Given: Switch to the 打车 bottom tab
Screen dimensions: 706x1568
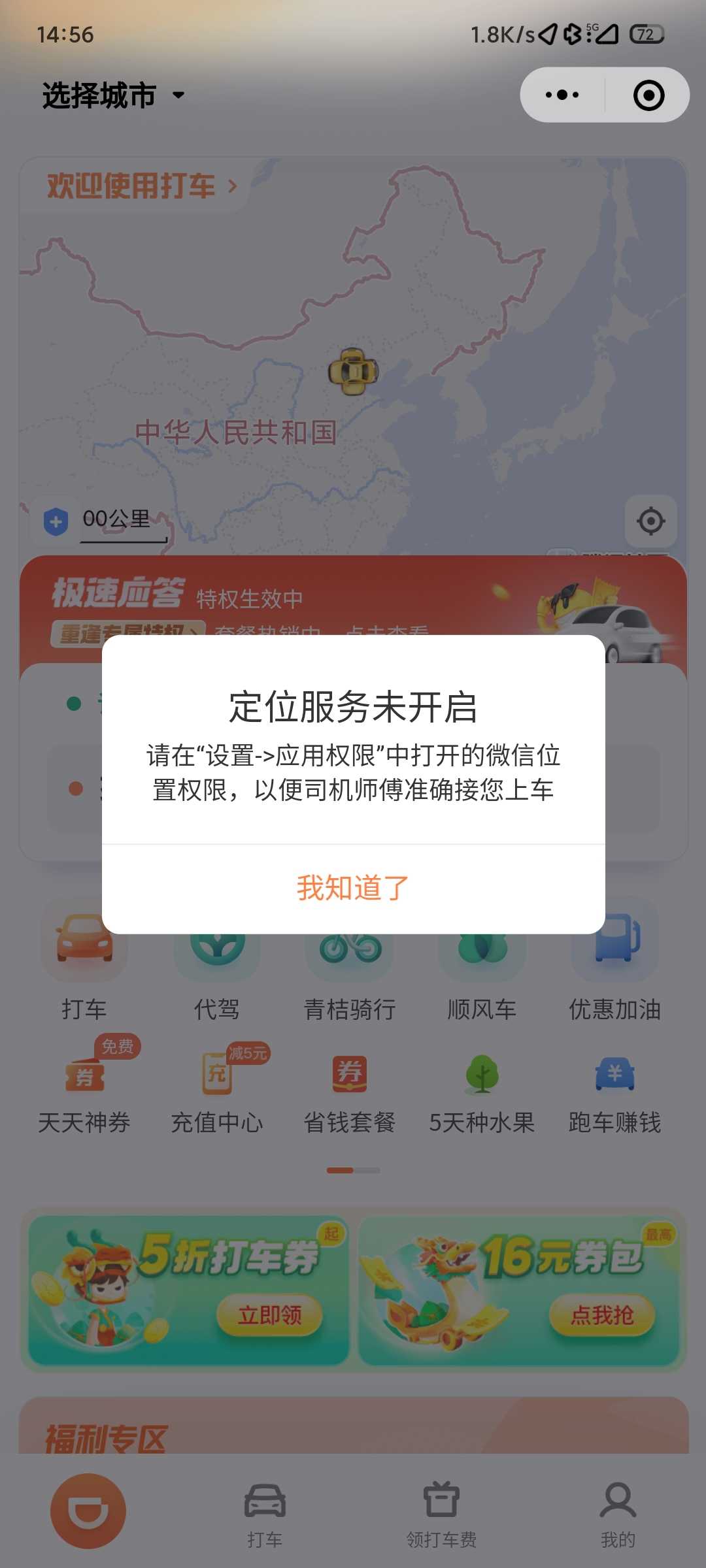Looking at the screenshot, I should point(265,1512).
